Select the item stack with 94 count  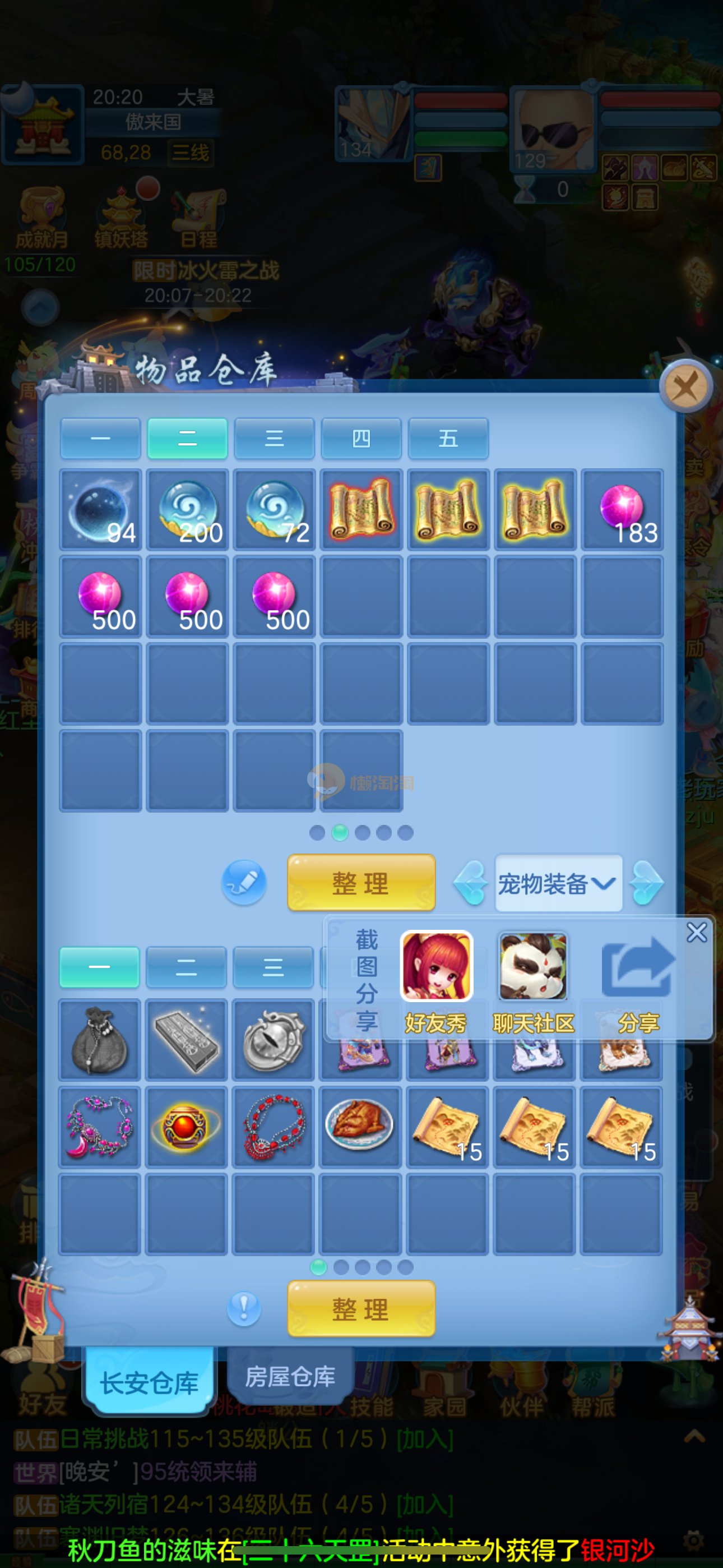pos(100,510)
